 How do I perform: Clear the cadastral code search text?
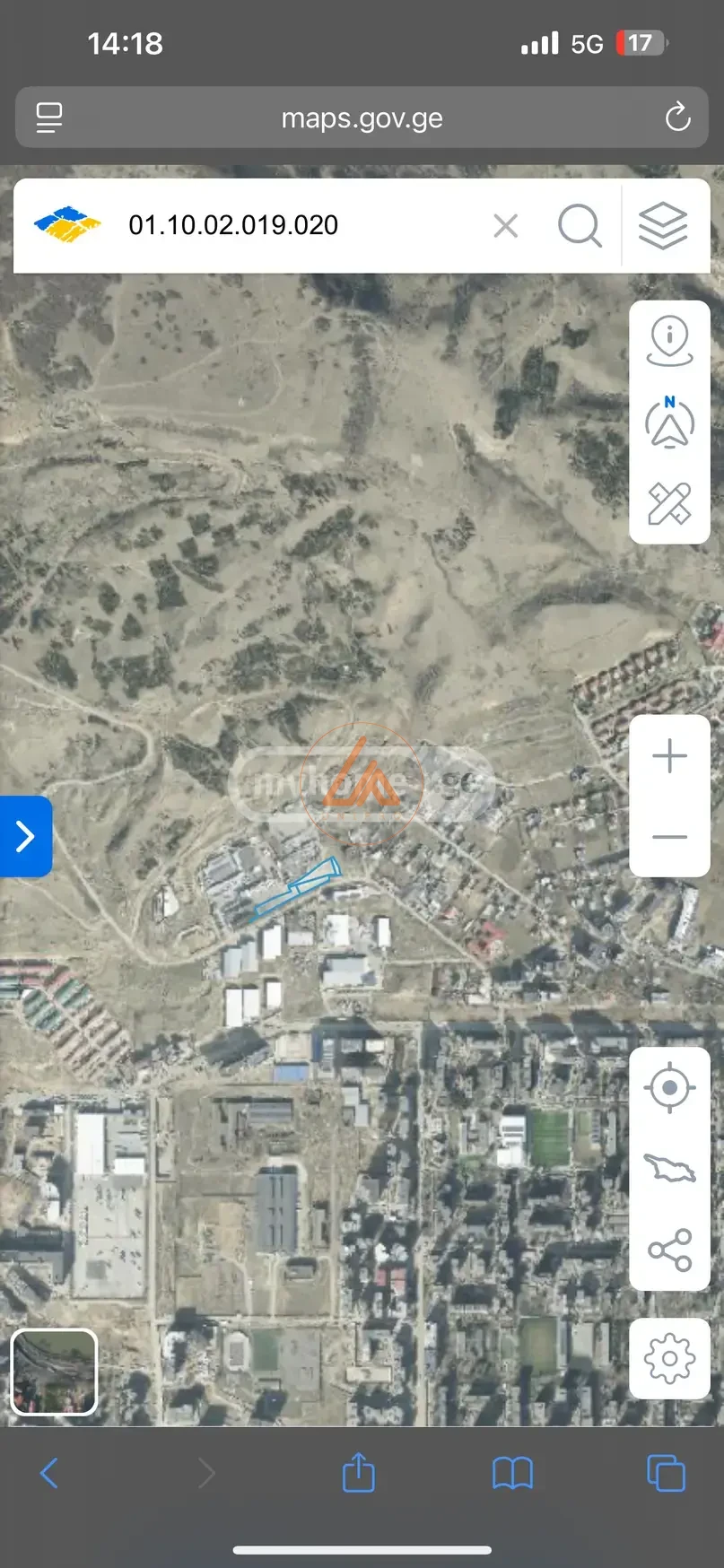click(x=506, y=226)
